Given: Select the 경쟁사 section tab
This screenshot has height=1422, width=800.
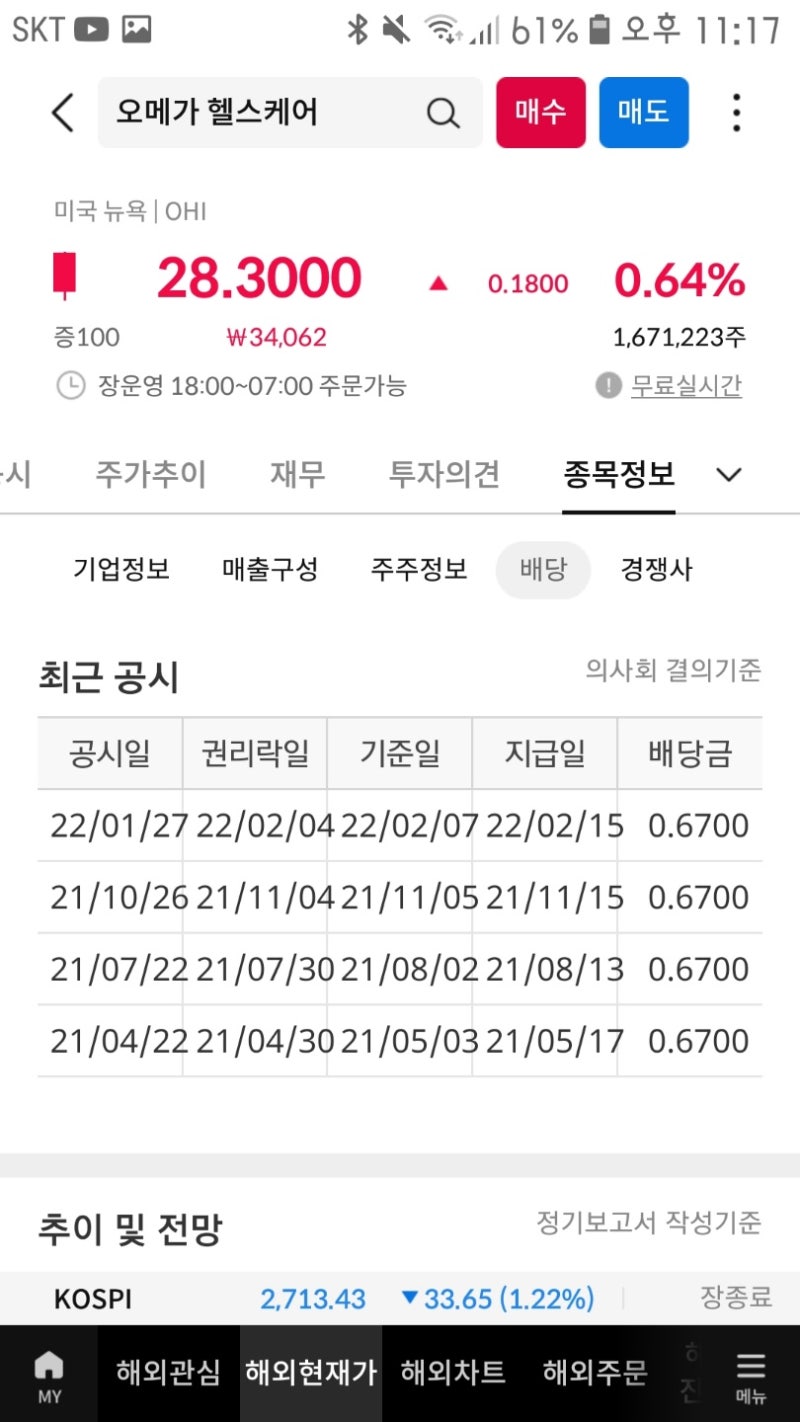Looking at the screenshot, I should tap(656, 569).
